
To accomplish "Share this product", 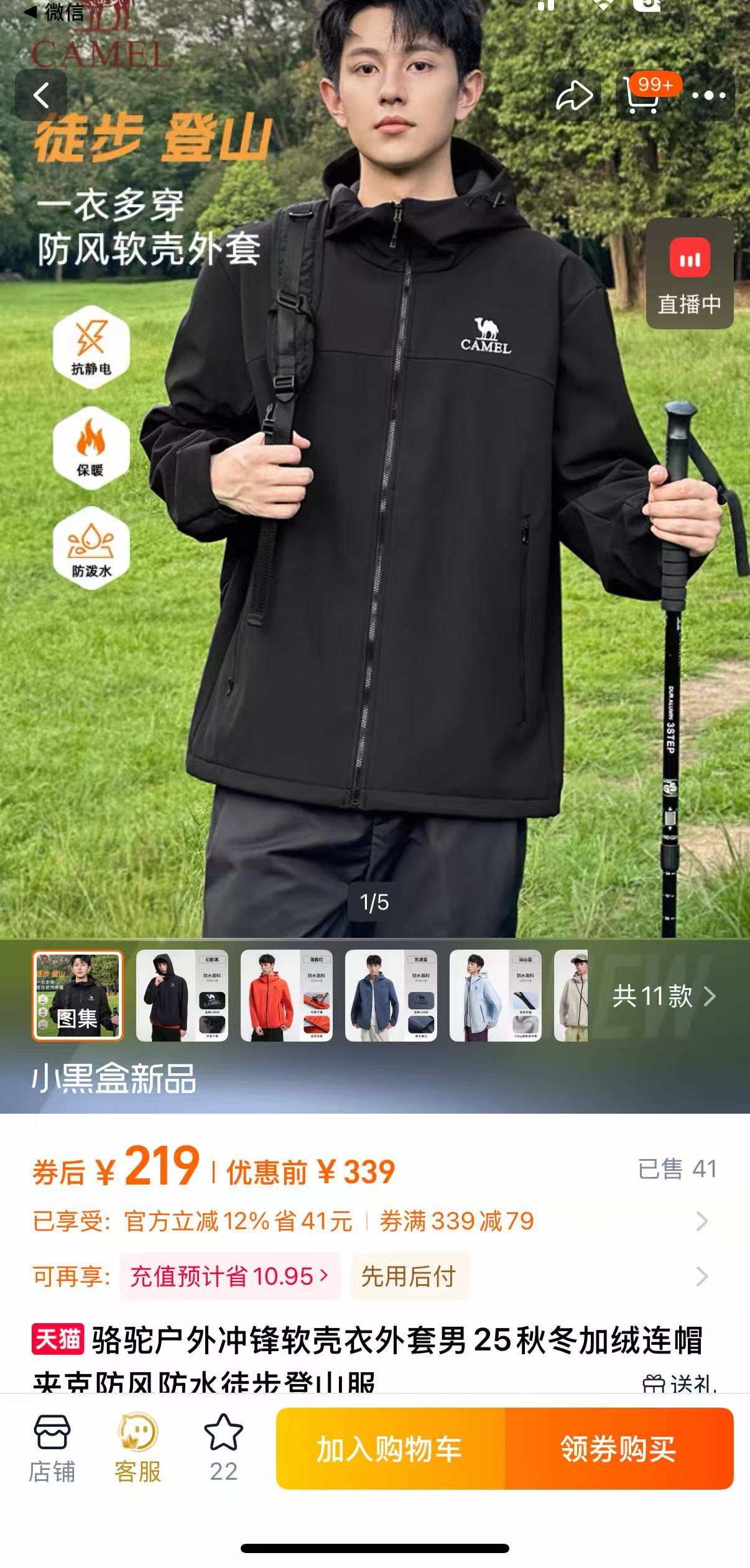I will (573, 96).
